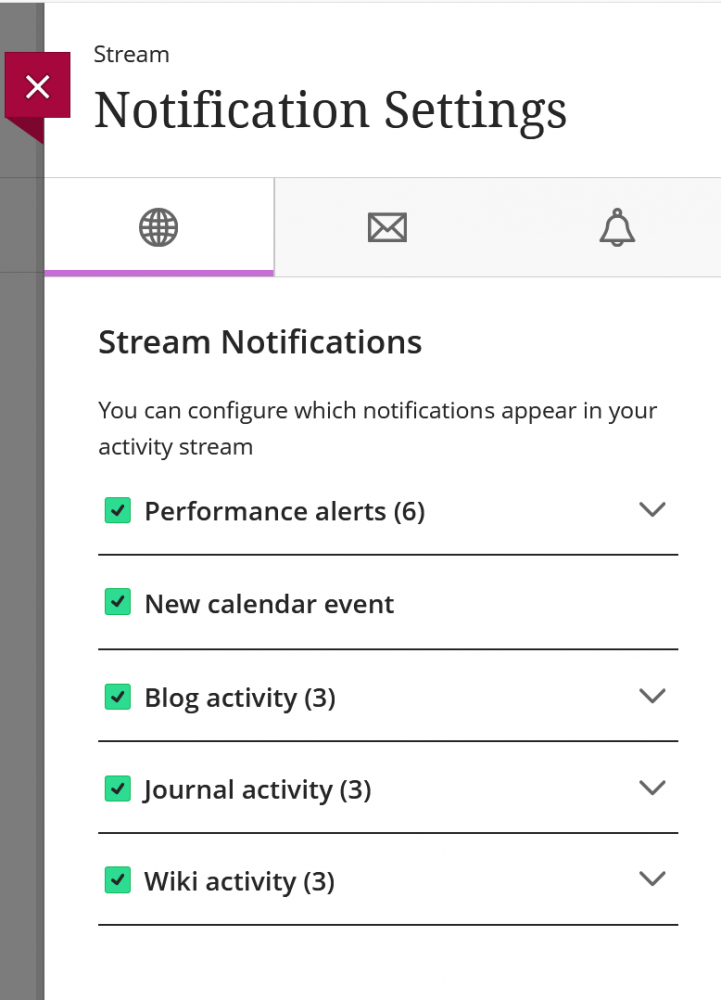Viewport: 721px width, 1000px height.
Task: Expand the Blog activity section
Action: tap(652, 695)
